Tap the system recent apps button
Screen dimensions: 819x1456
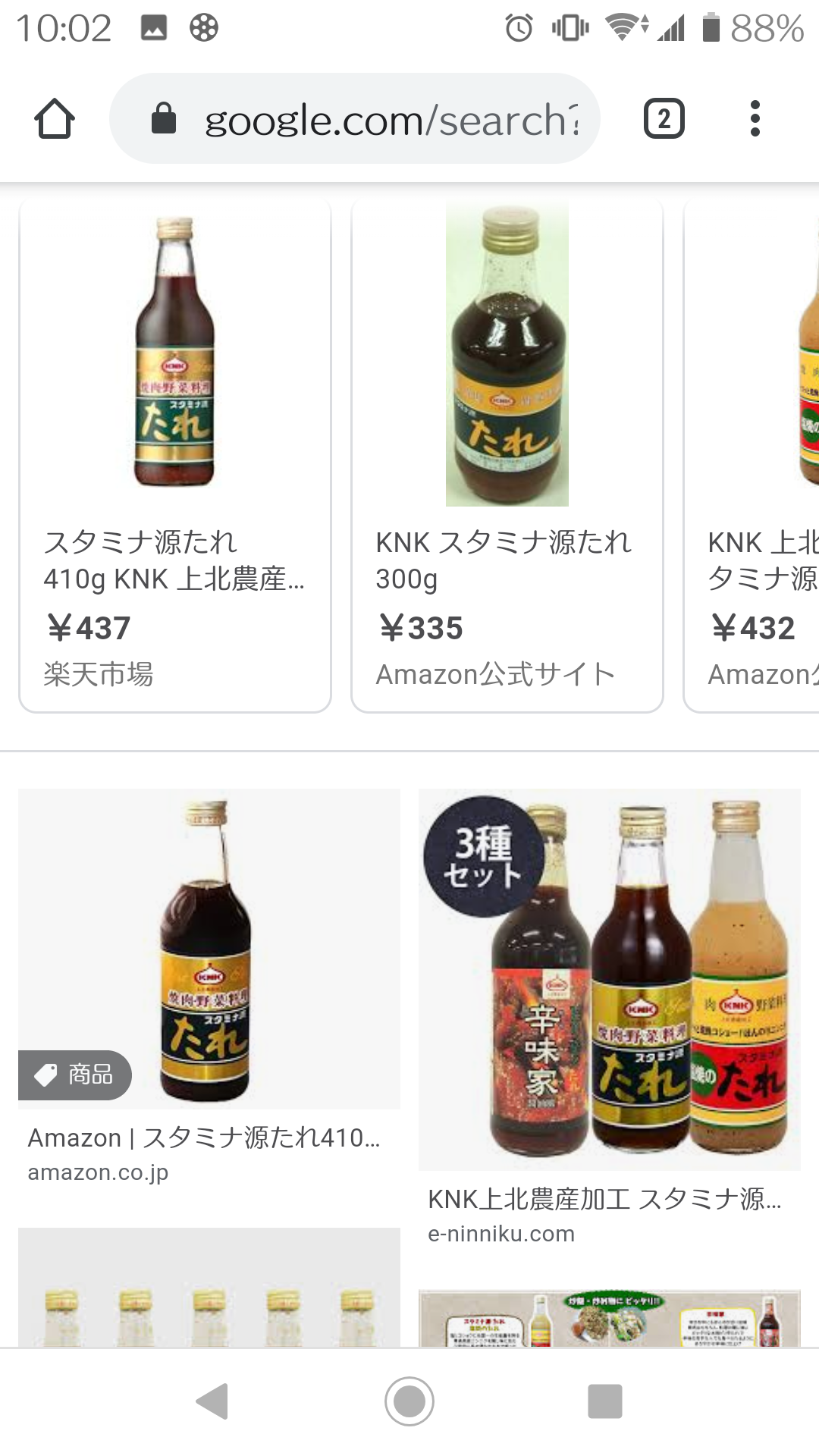tap(605, 1401)
